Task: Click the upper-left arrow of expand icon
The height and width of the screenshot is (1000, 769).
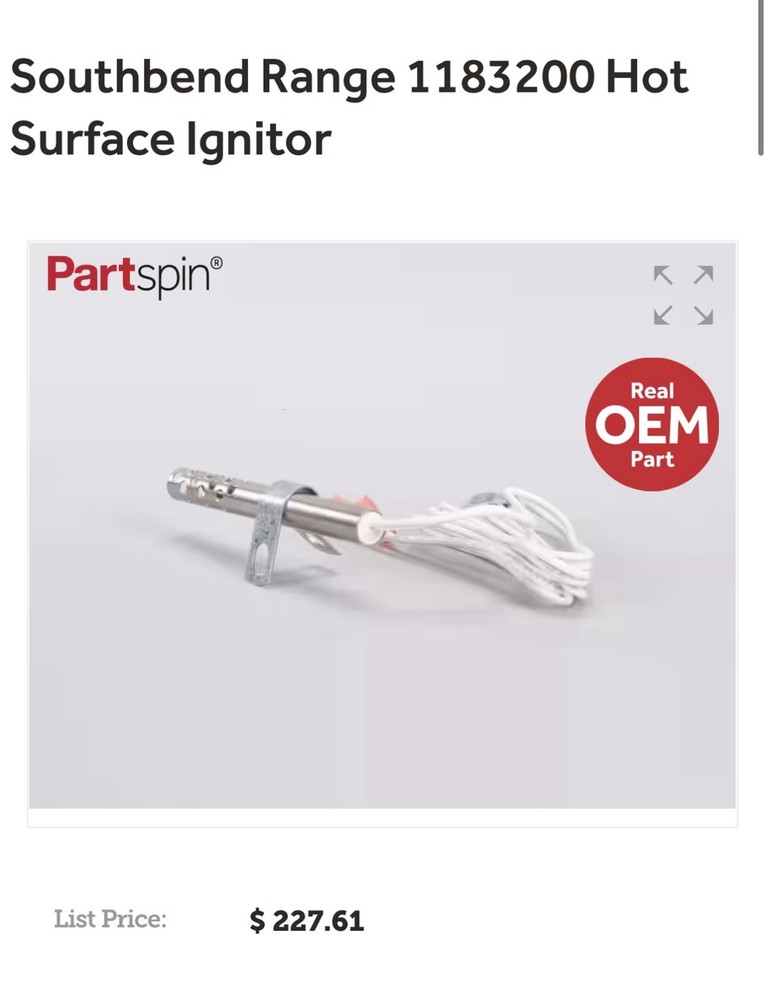Action: coord(661,274)
